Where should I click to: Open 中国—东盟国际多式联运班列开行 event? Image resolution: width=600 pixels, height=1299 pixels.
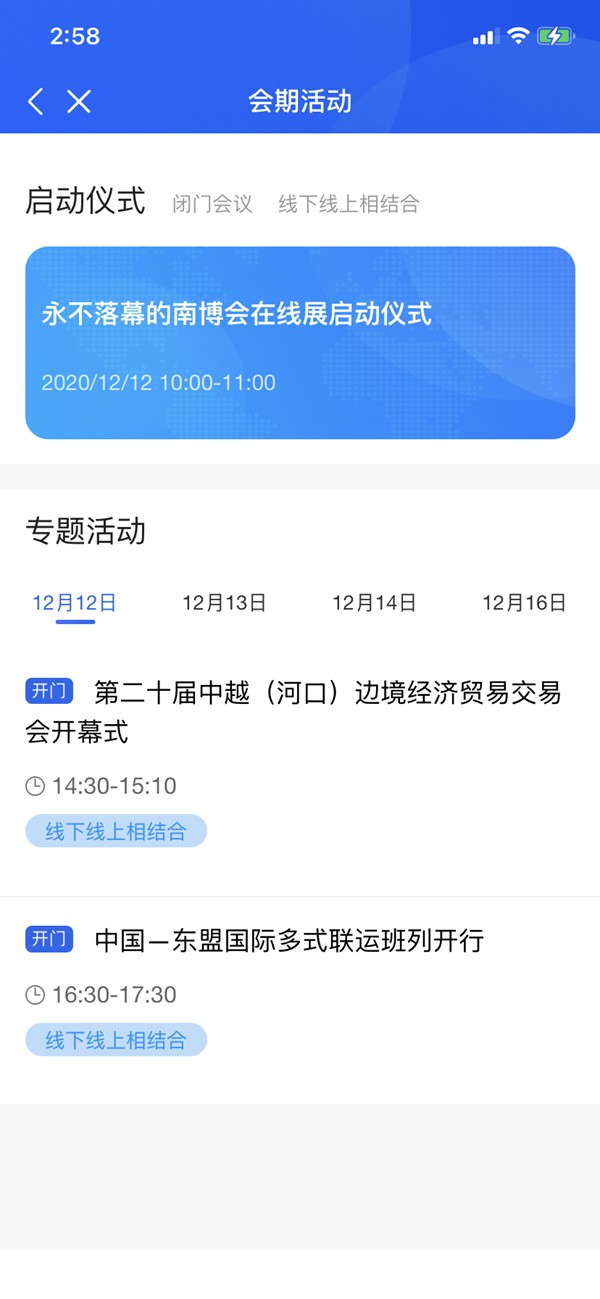point(290,941)
